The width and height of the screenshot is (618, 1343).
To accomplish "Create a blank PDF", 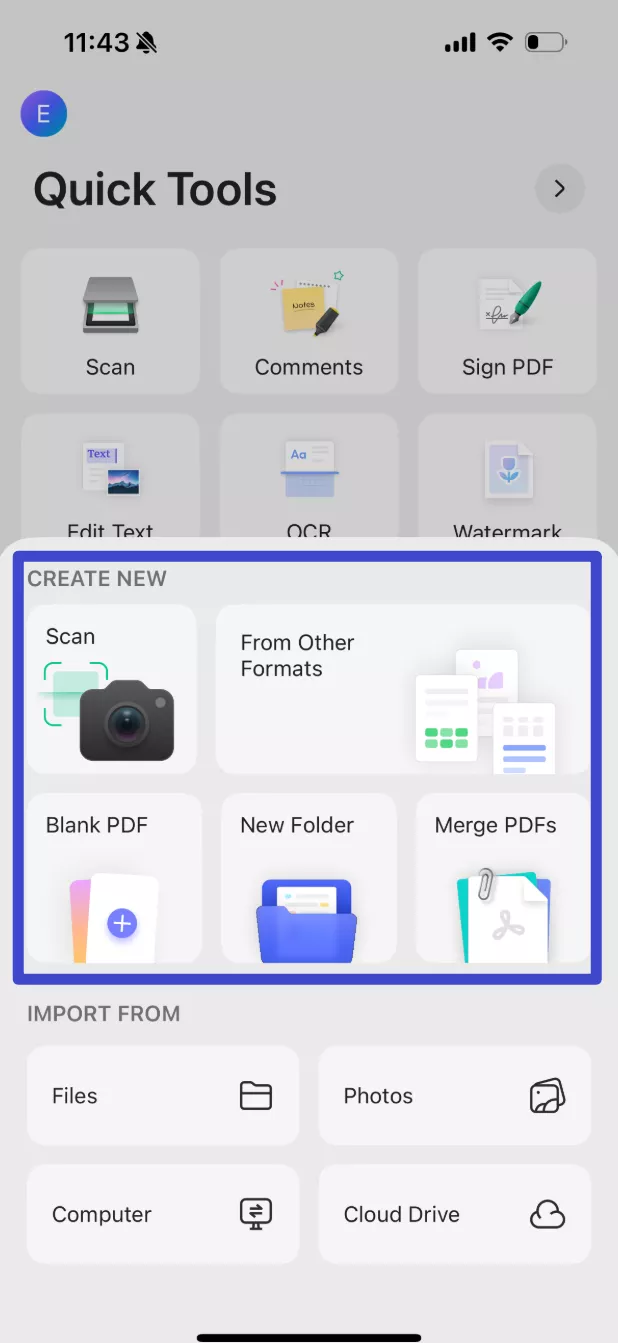I will tap(113, 877).
